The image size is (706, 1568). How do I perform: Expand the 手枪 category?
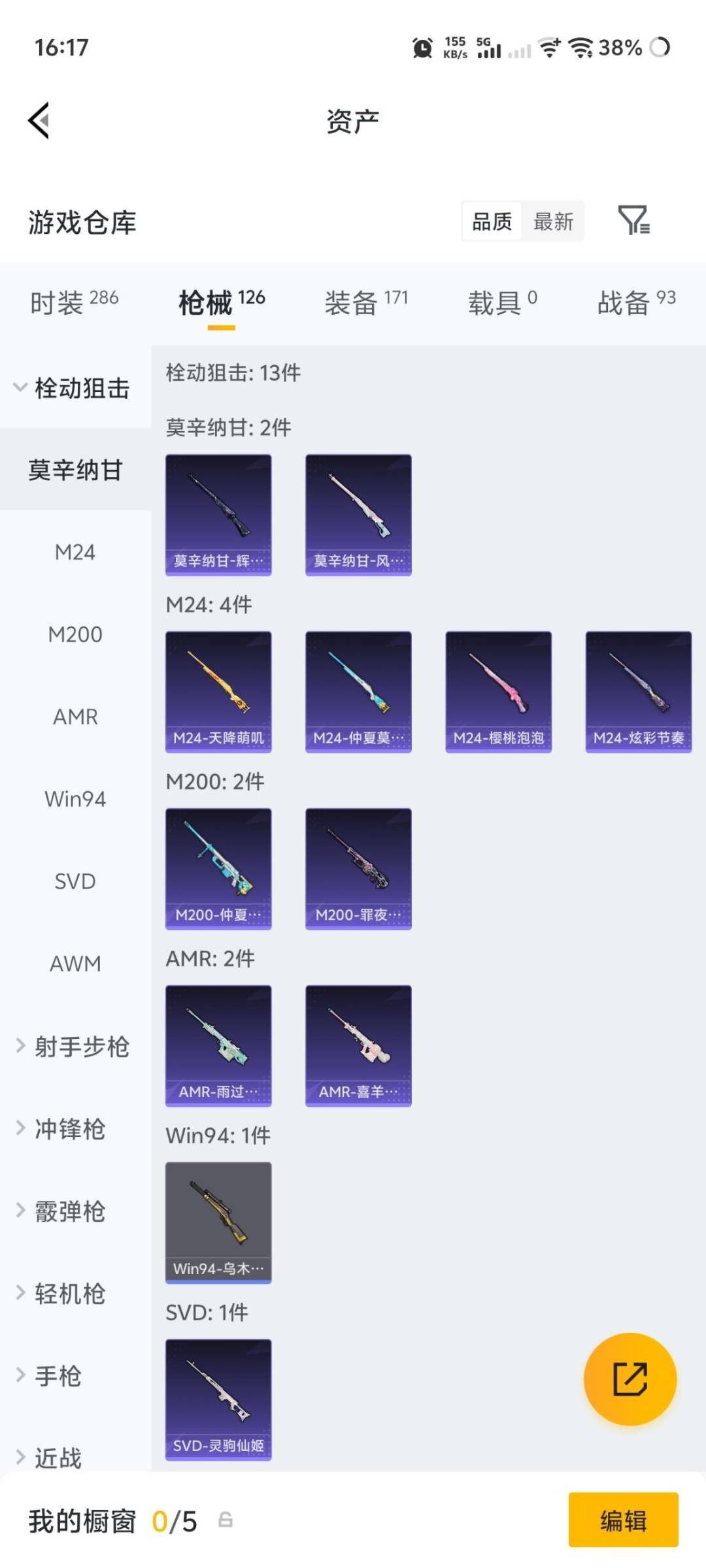pyautogui.click(x=65, y=1376)
